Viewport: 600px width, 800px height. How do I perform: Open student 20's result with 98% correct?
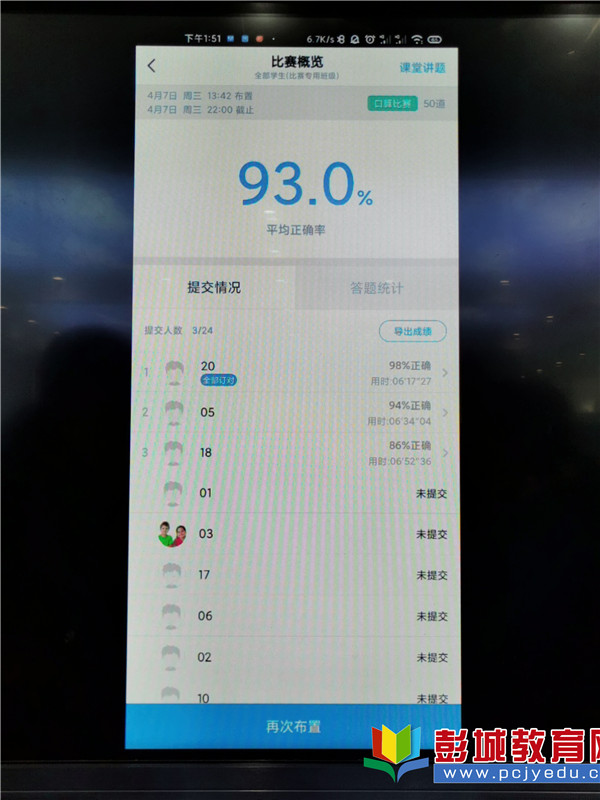coord(300,373)
